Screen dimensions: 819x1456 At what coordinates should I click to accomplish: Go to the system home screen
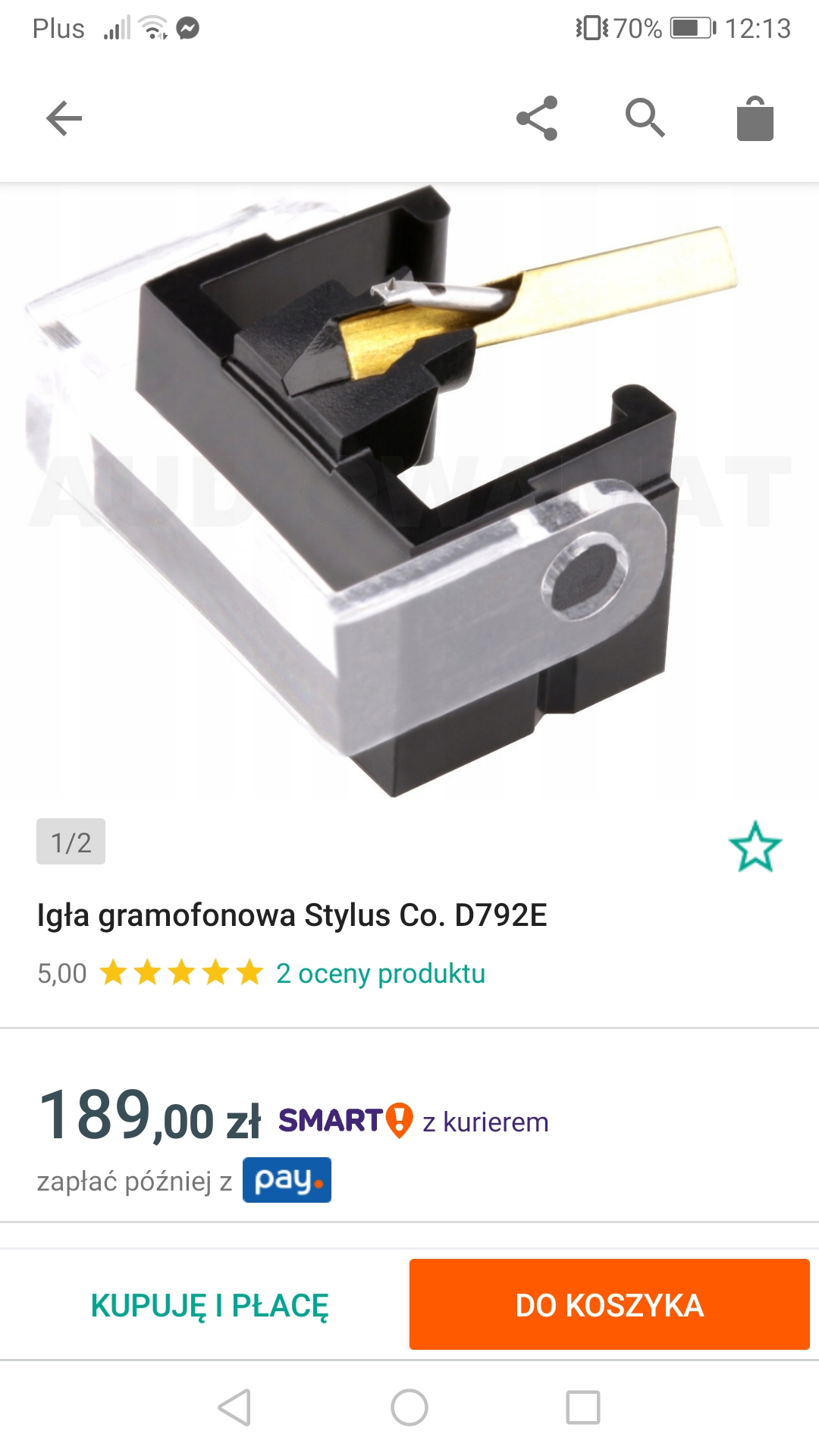(x=409, y=1407)
